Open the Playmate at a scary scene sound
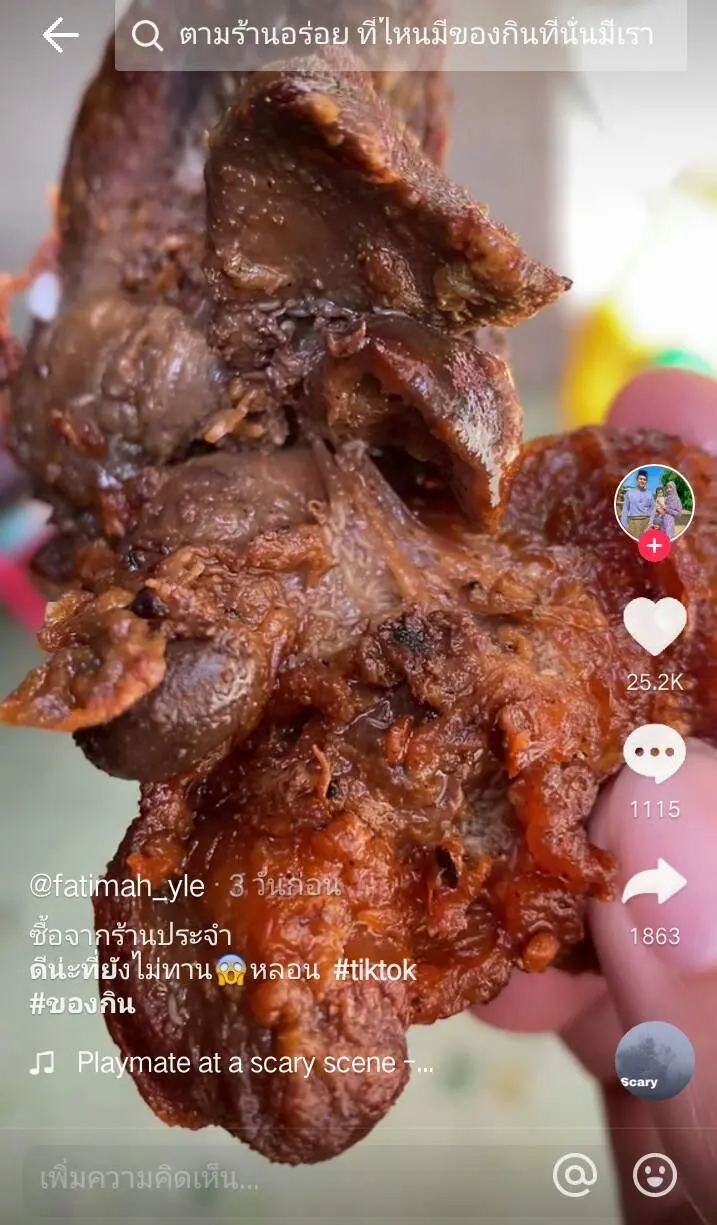This screenshot has width=717, height=1225. coord(255,1063)
